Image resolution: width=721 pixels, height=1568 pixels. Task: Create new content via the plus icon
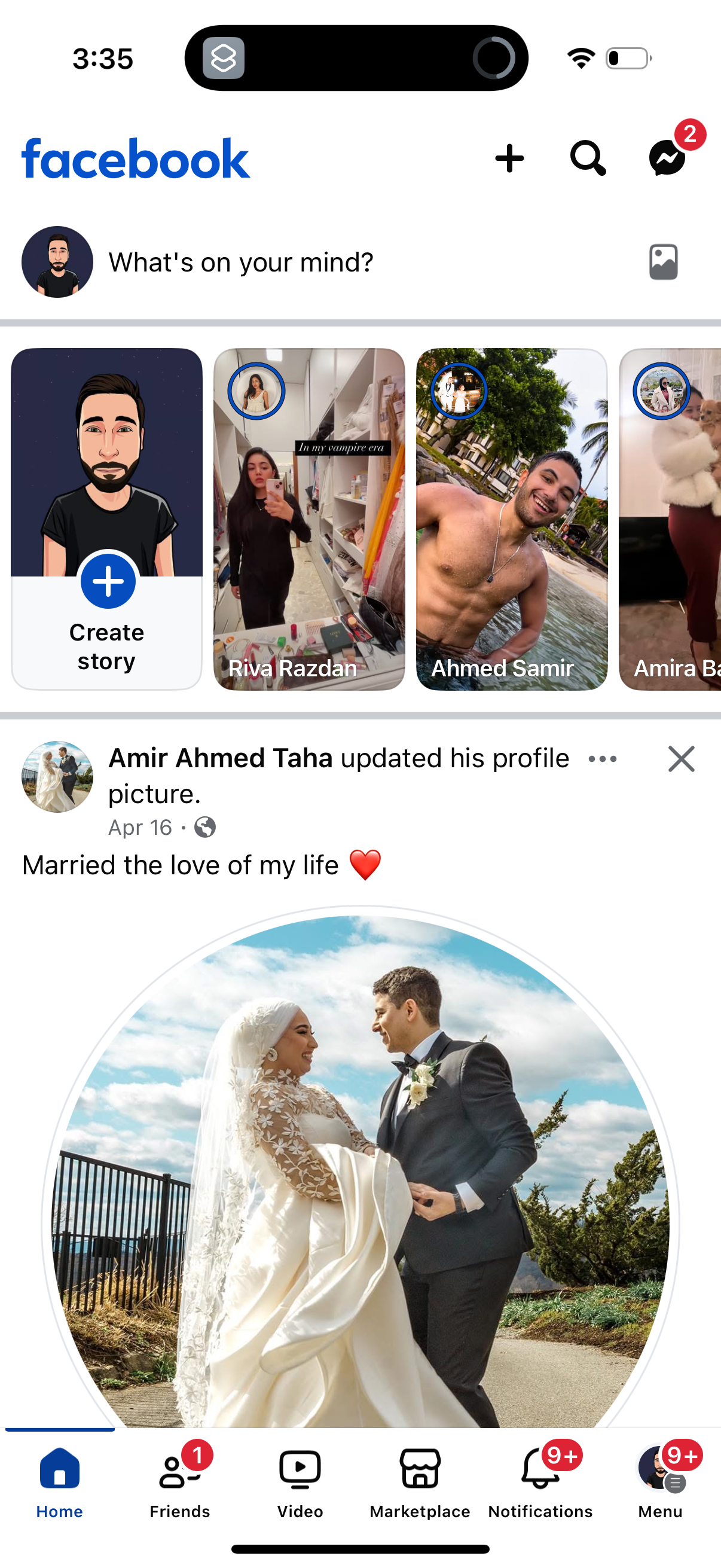pos(509,159)
